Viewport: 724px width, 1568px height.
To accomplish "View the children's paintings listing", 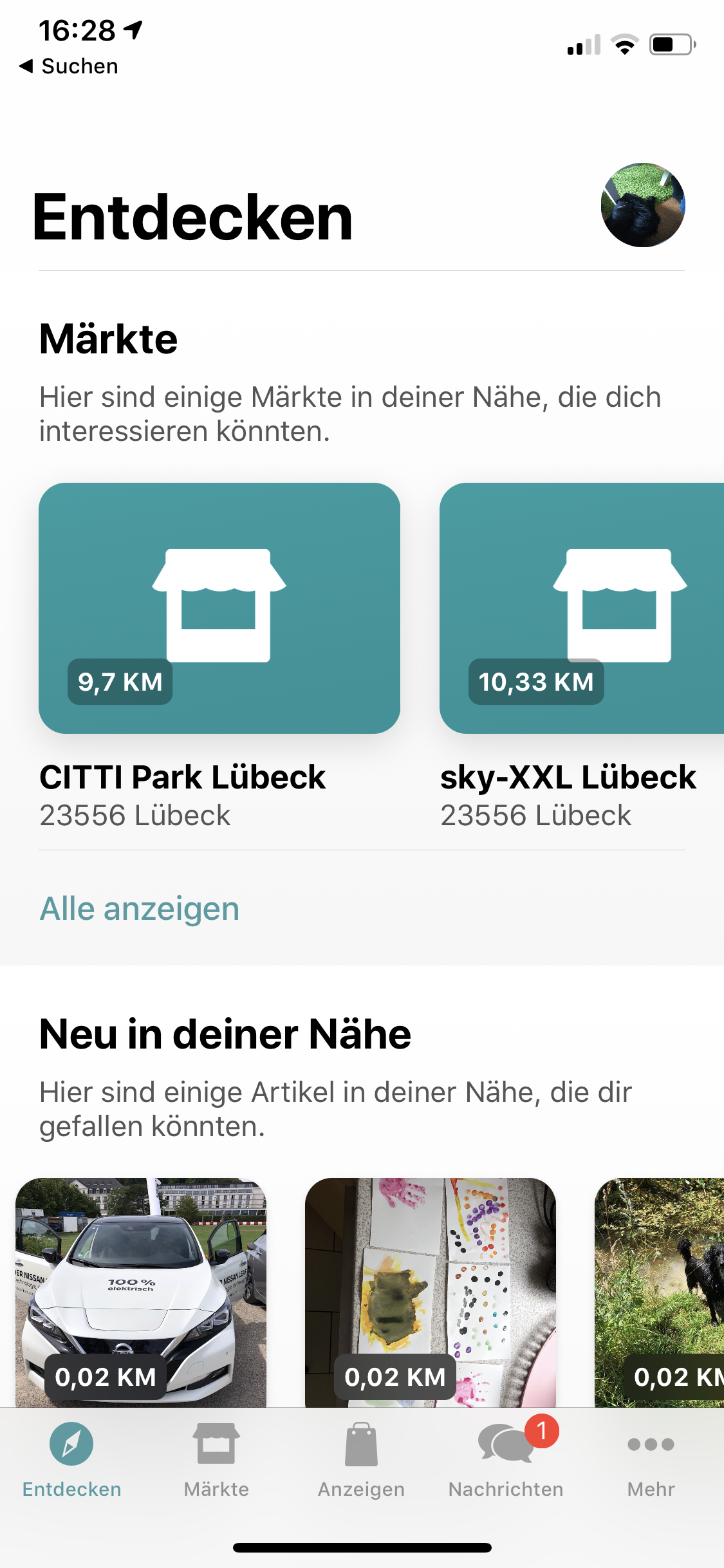I will [430, 1291].
